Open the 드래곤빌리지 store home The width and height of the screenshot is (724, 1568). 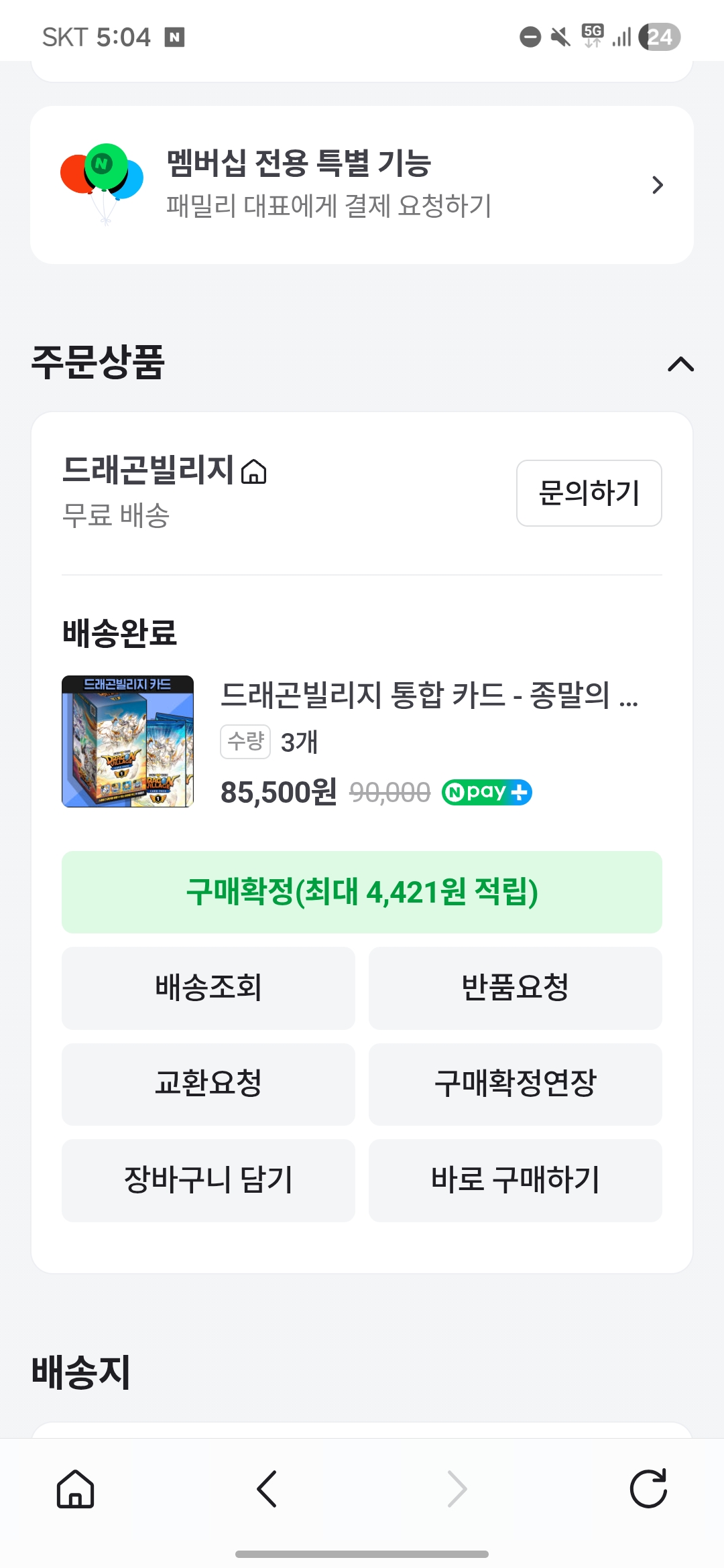164,470
